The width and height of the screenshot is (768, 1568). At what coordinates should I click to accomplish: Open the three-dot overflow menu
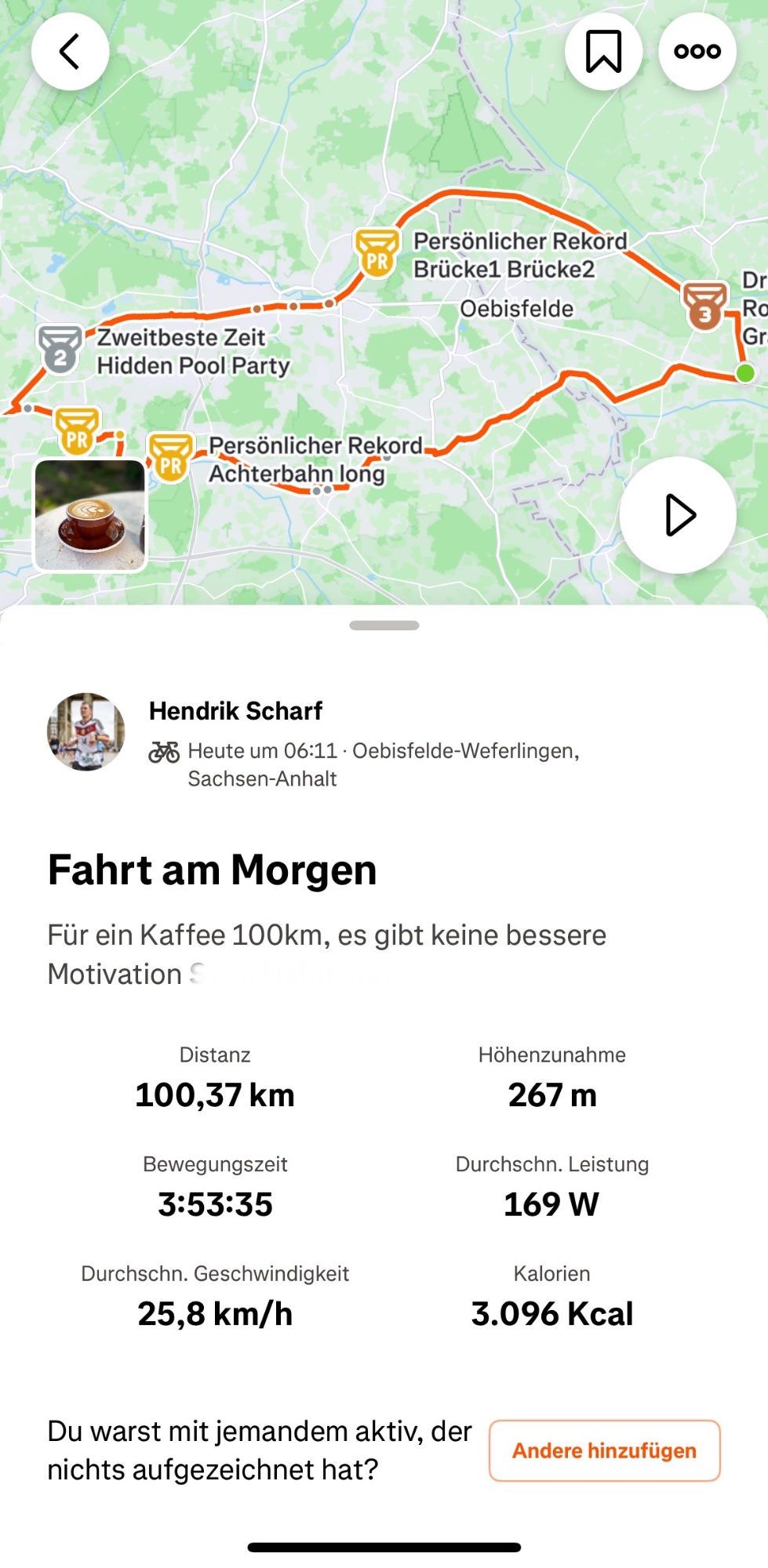697,52
